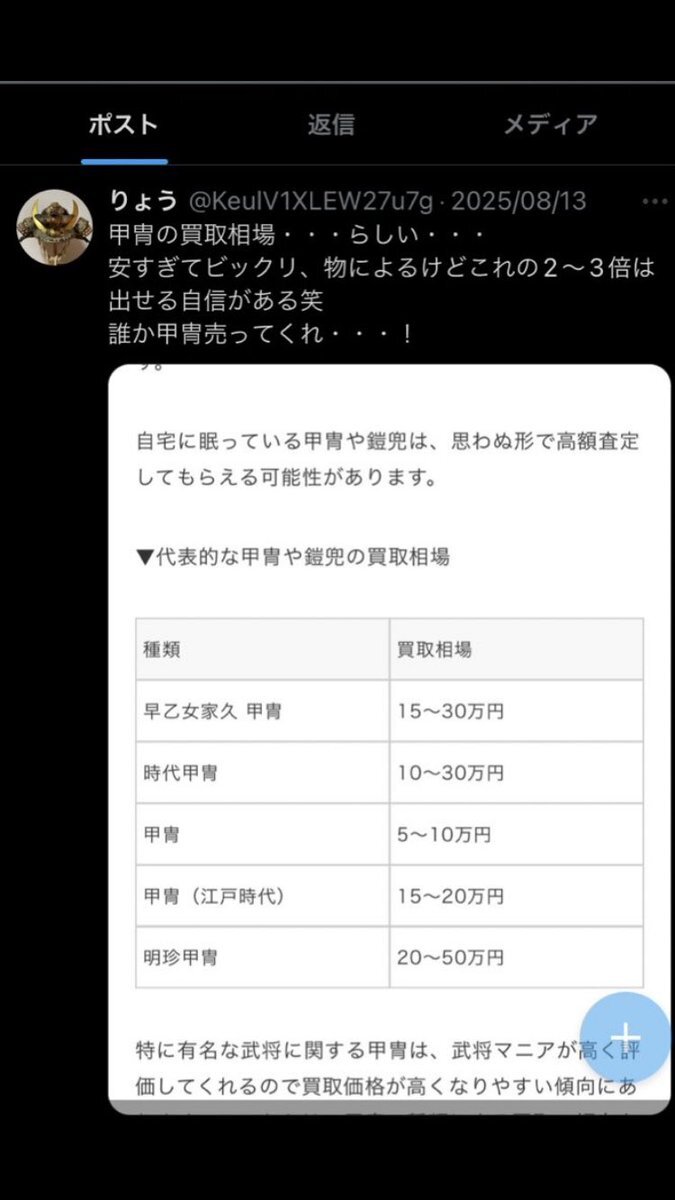The image size is (675, 1200).
Task: Open the attached armor price table image
Action: (x=389, y=739)
